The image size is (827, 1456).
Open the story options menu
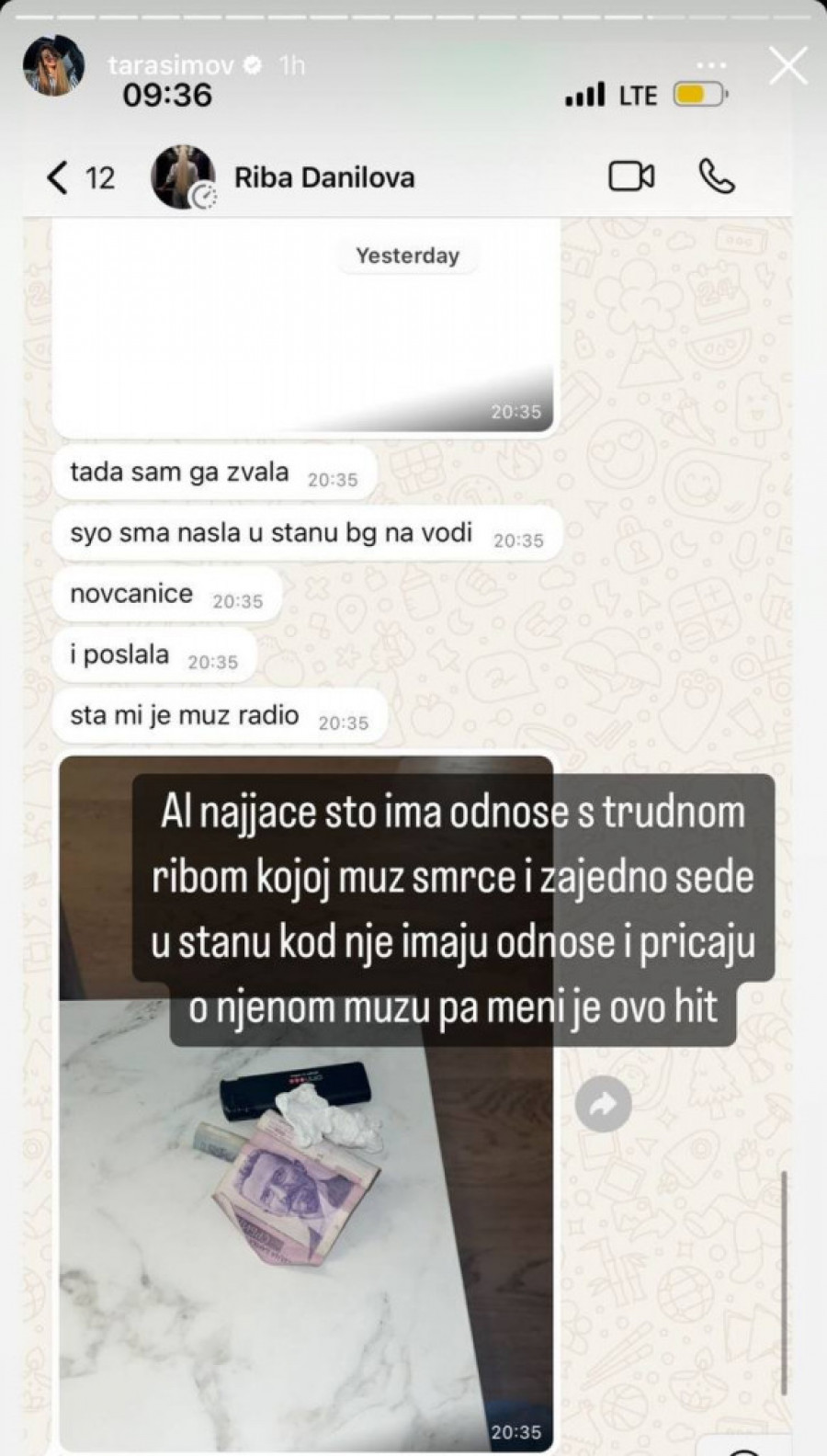click(x=711, y=66)
